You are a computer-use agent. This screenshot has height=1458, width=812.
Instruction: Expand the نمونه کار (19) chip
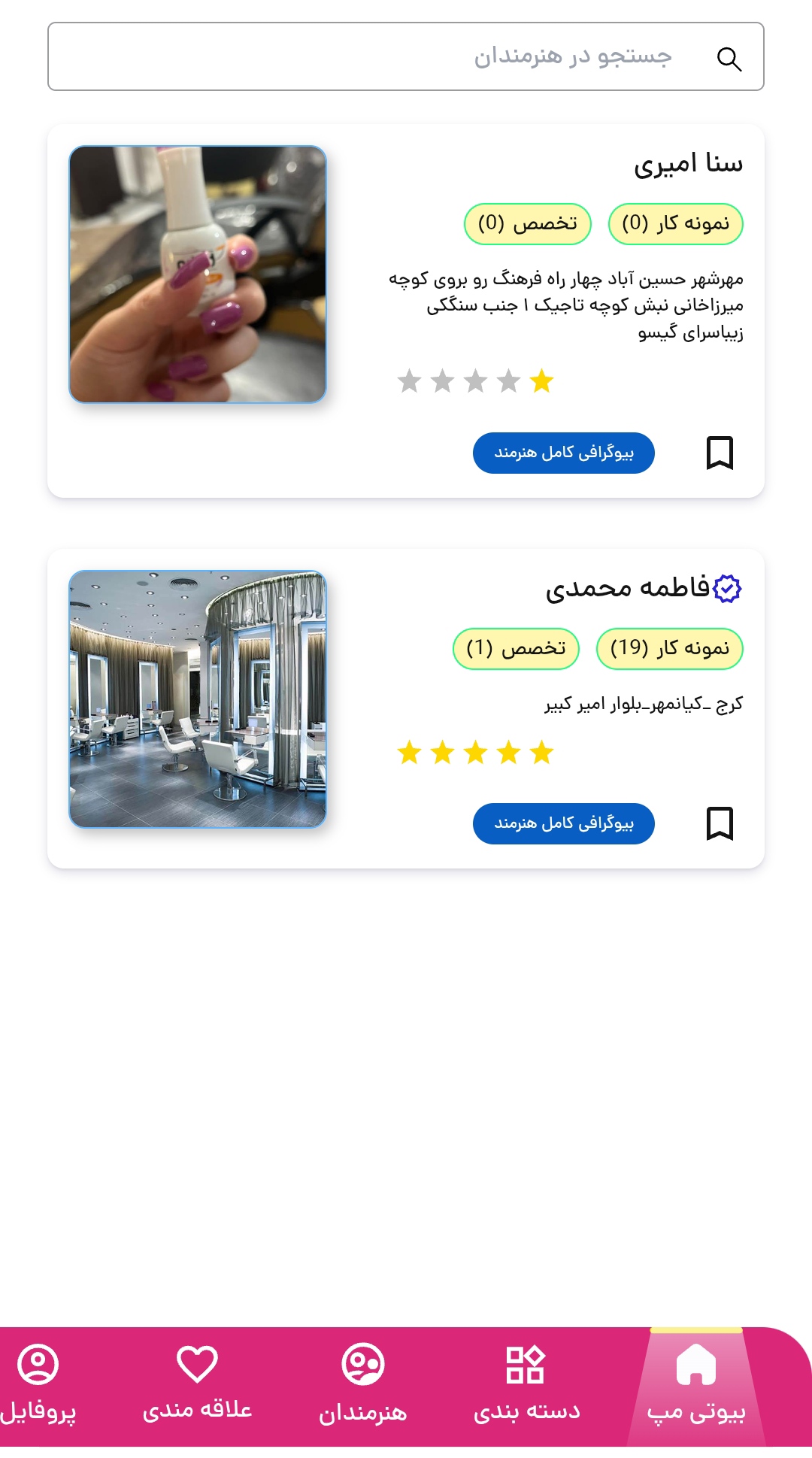(668, 647)
